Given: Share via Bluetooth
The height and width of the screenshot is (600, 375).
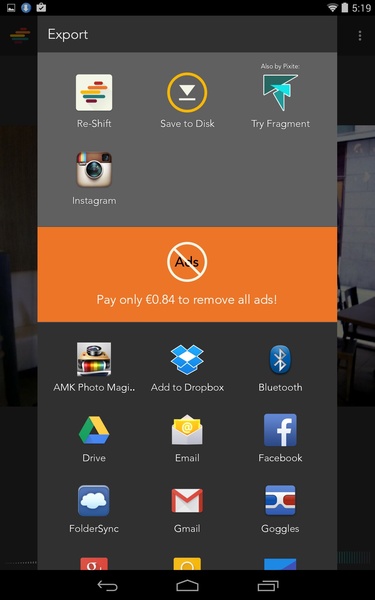Looking at the screenshot, I should click(x=280, y=367).
